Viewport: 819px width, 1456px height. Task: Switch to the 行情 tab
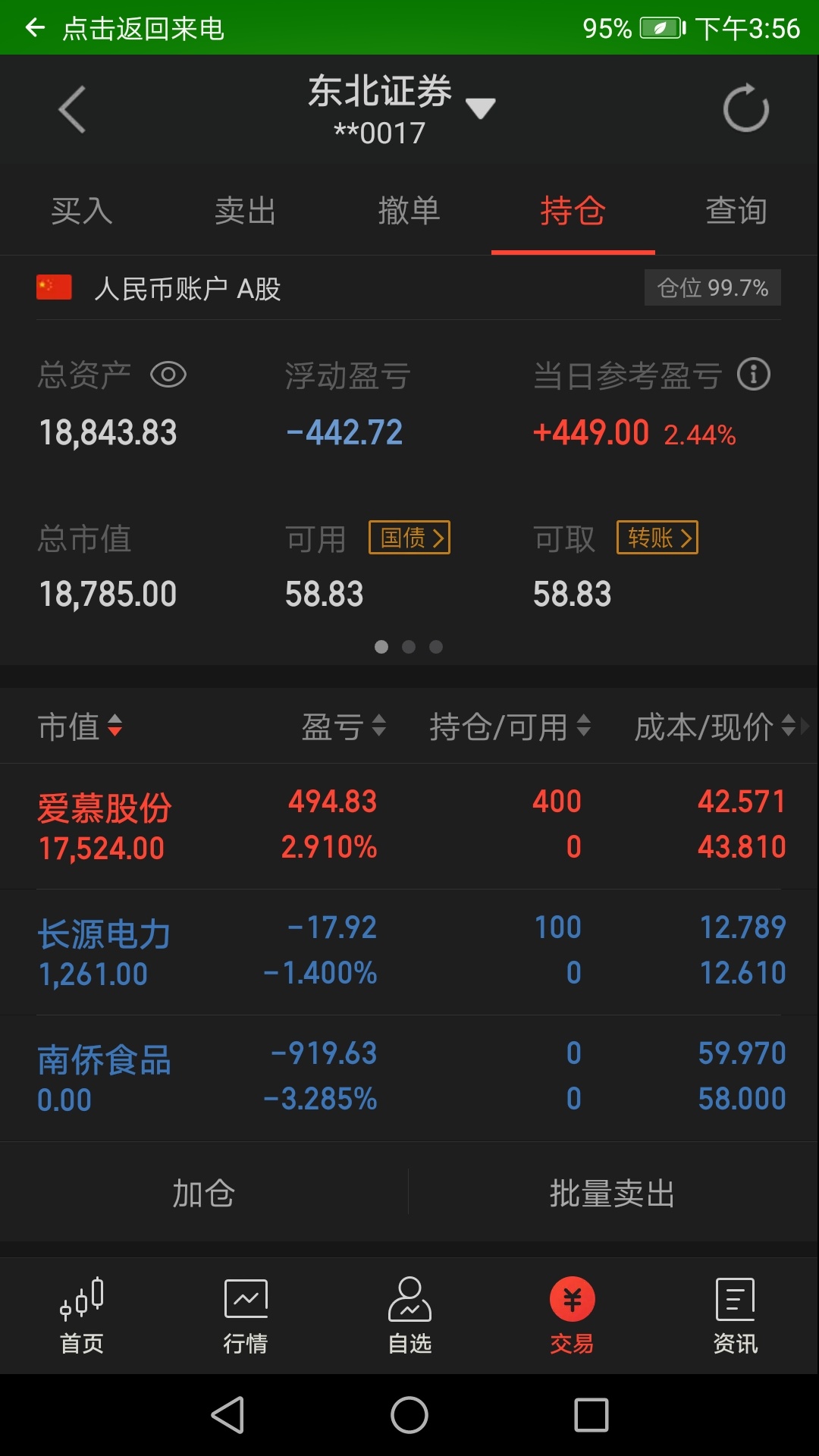pos(246,1316)
